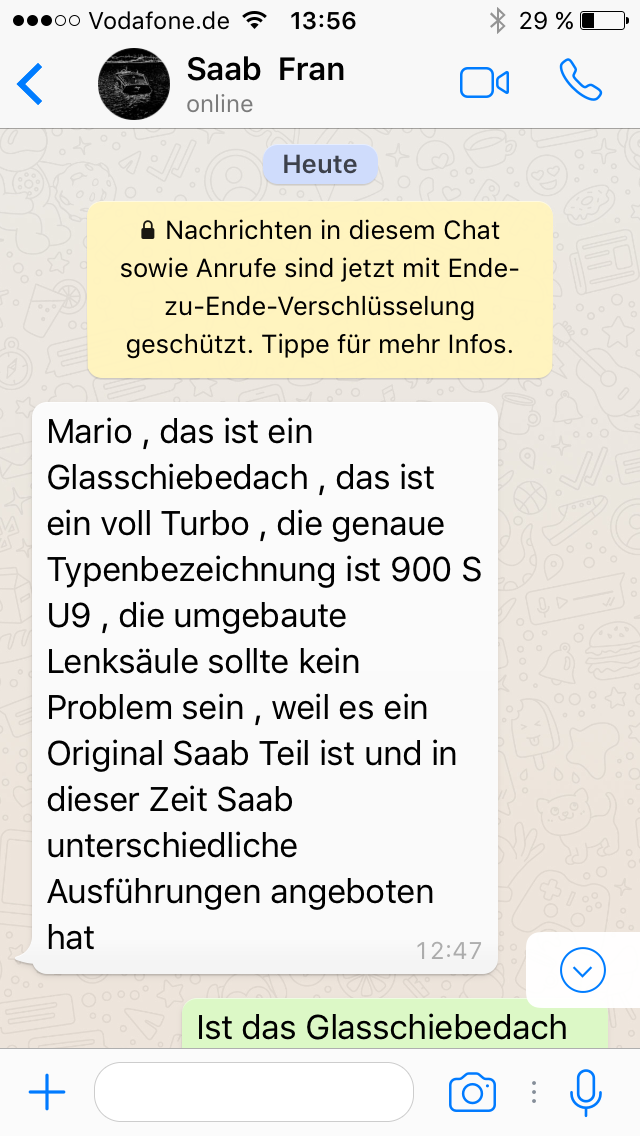Start a video call with Saab Fran
This screenshot has width=640, height=1136.
pos(484,83)
